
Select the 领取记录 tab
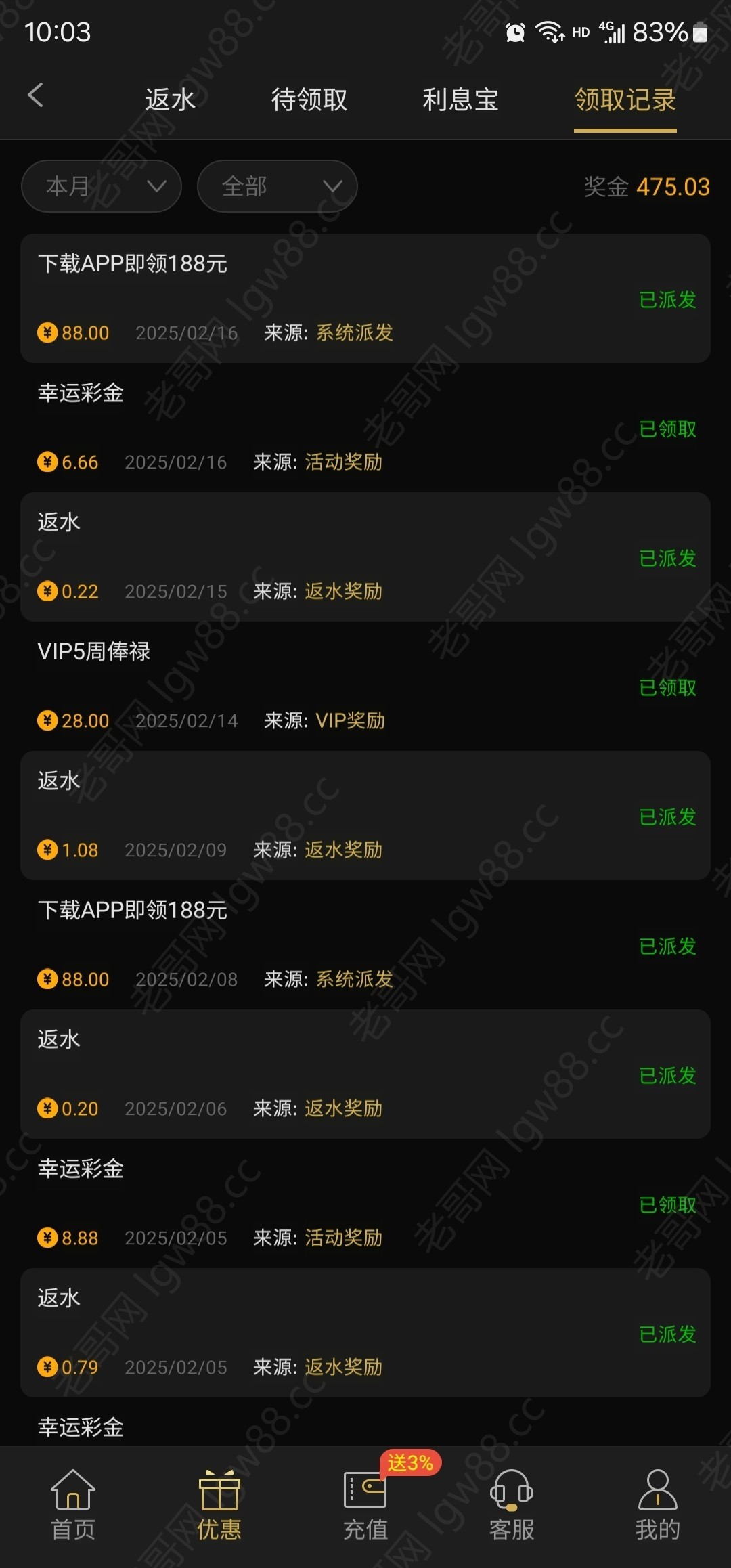[x=625, y=100]
